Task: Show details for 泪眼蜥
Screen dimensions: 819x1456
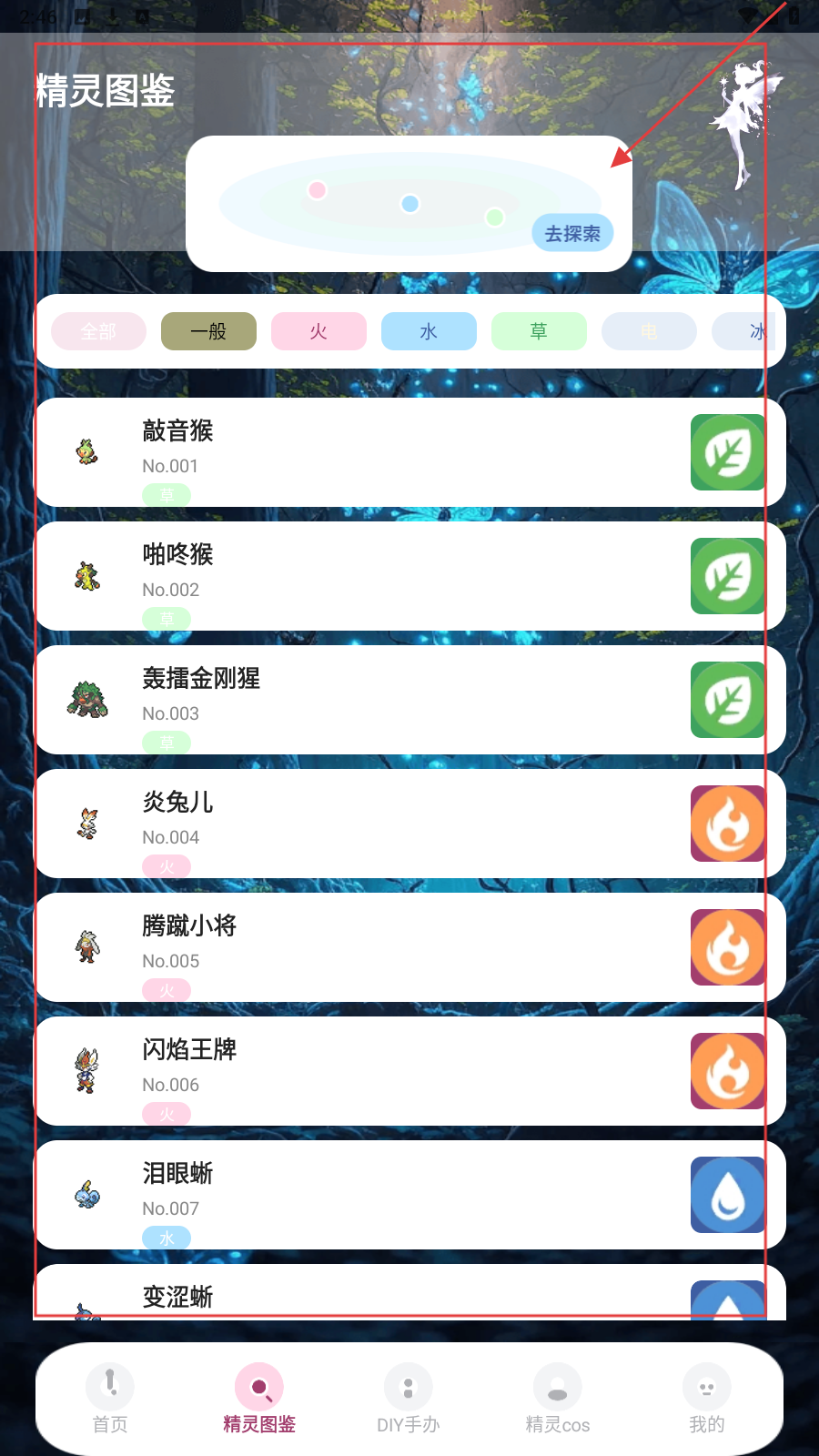Action: coord(409,1195)
